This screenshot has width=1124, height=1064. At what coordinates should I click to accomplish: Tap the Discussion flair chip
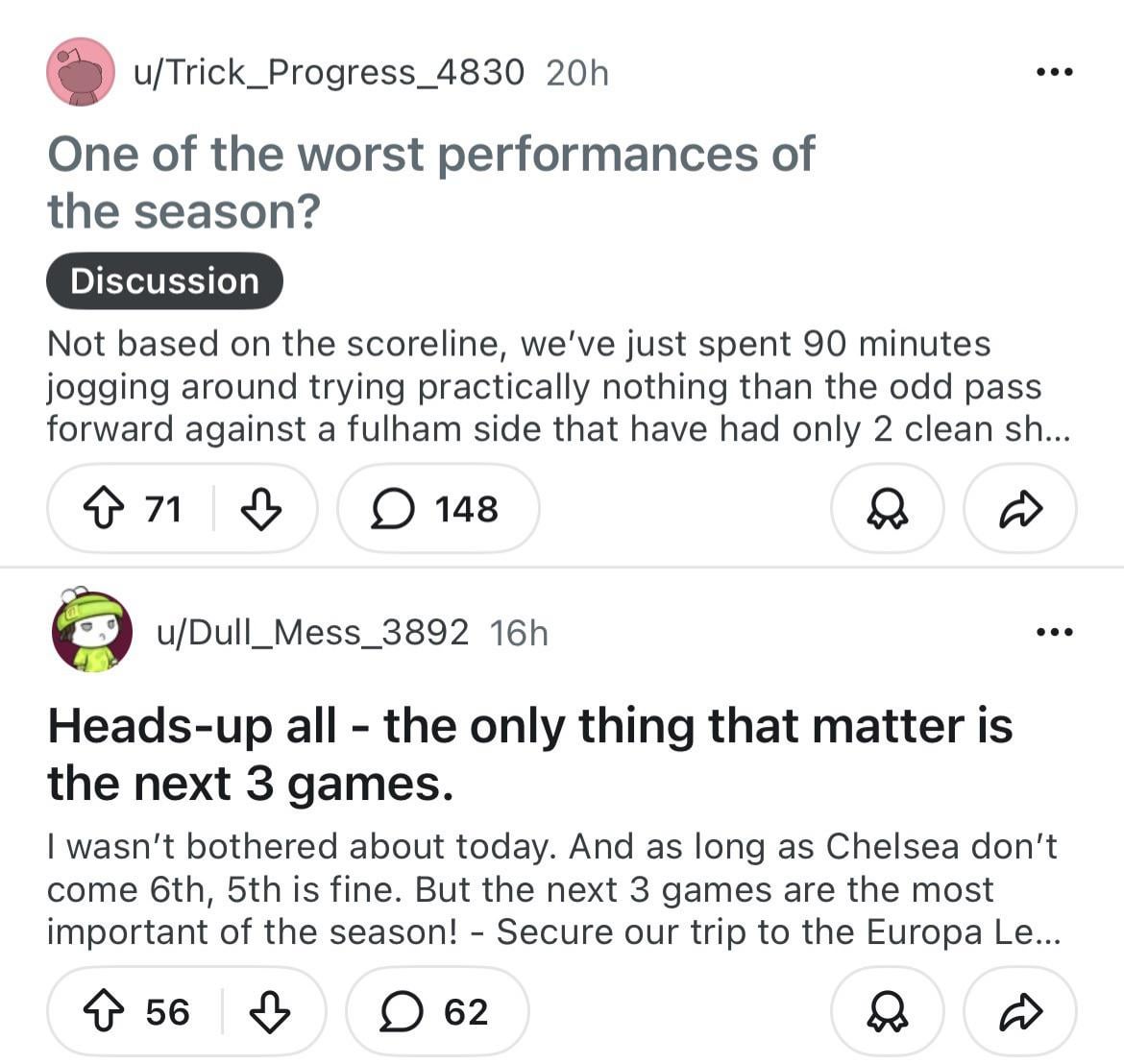164,281
